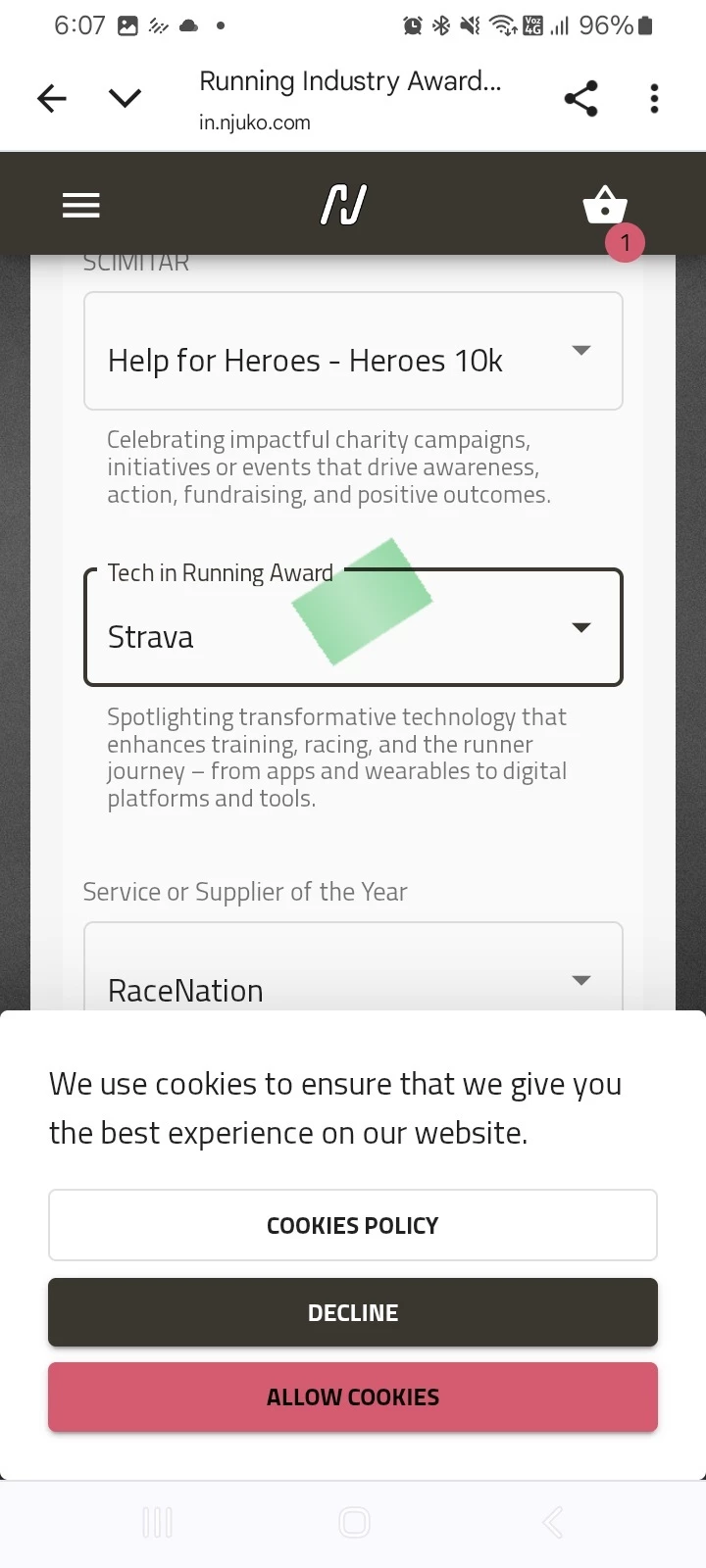This screenshot has height=1568, width=706.
Task: Collapse the browser tab with the chevron
Action: [125, 98]
